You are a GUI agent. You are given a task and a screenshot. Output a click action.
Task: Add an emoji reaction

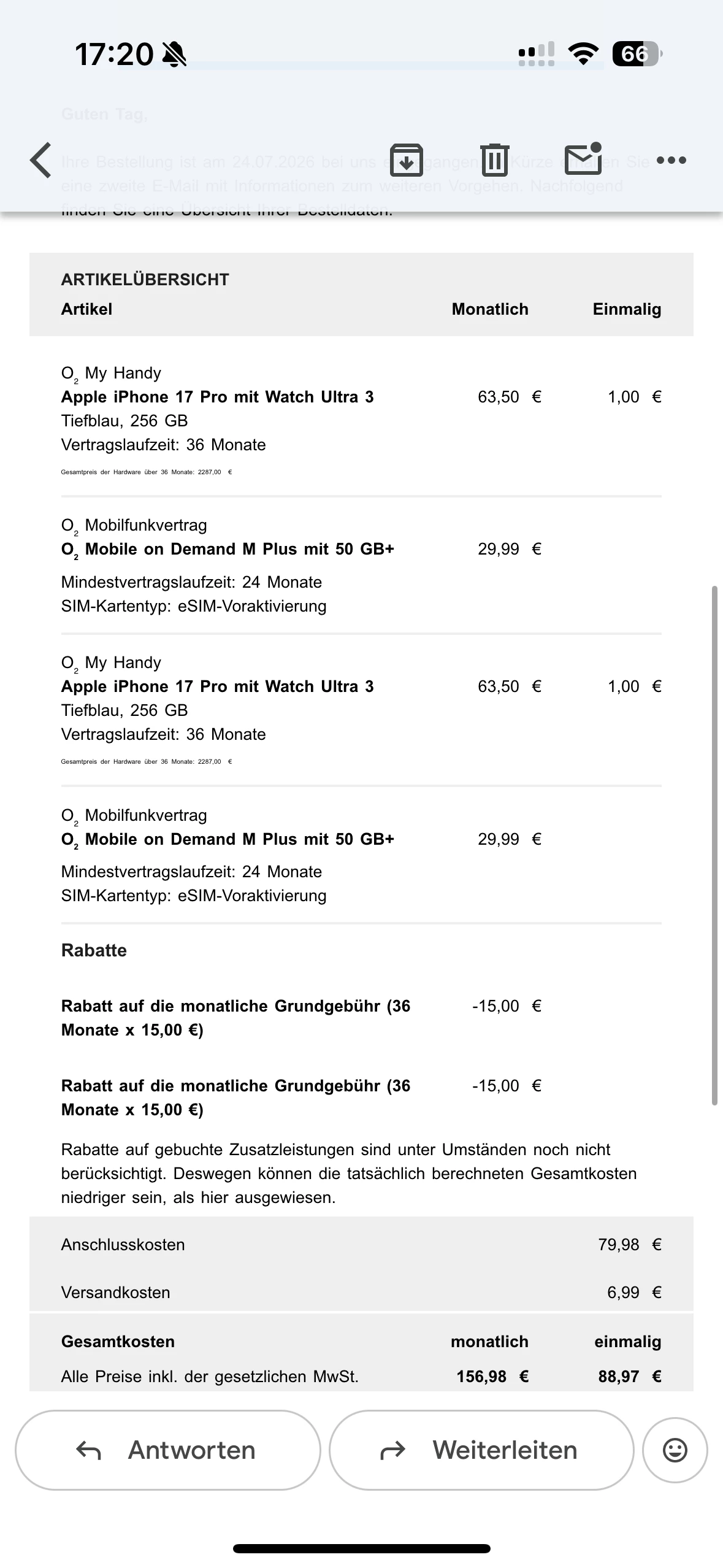(x=675, y=1450)
